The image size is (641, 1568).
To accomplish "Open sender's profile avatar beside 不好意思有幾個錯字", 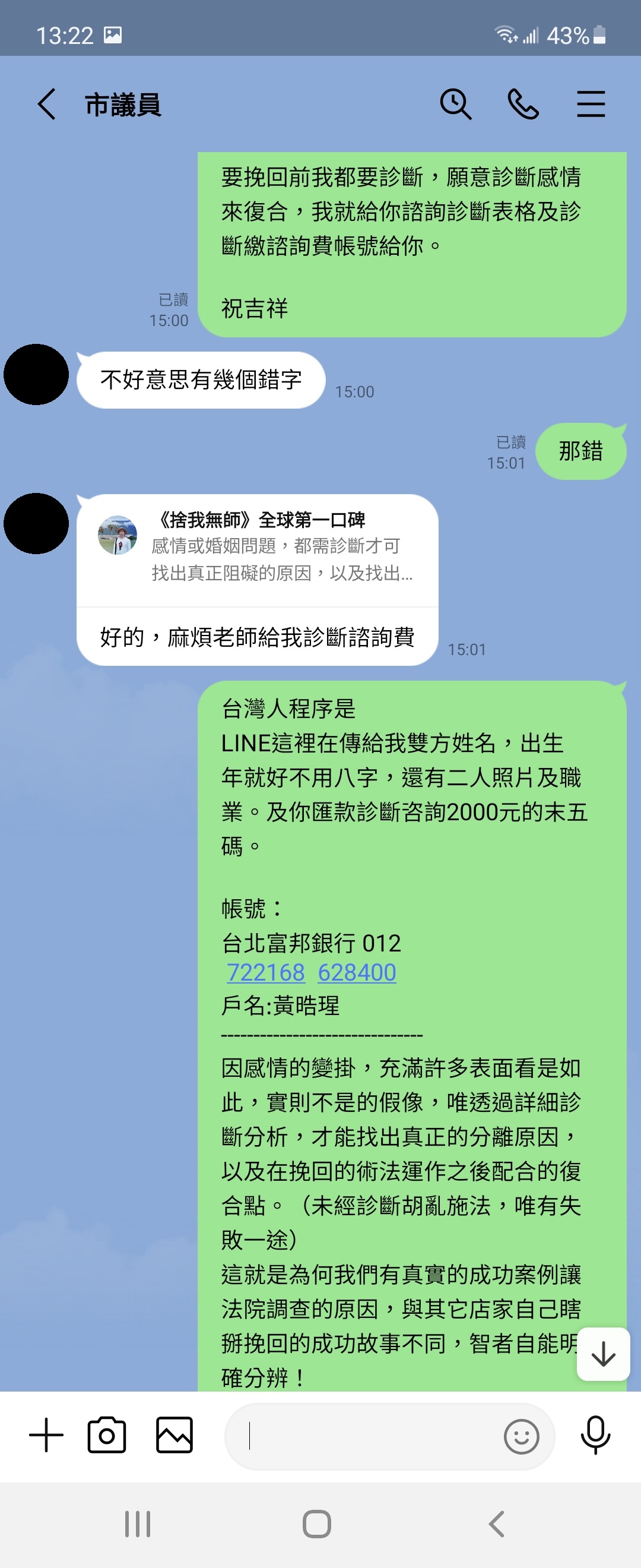I will tap(36, 374).
